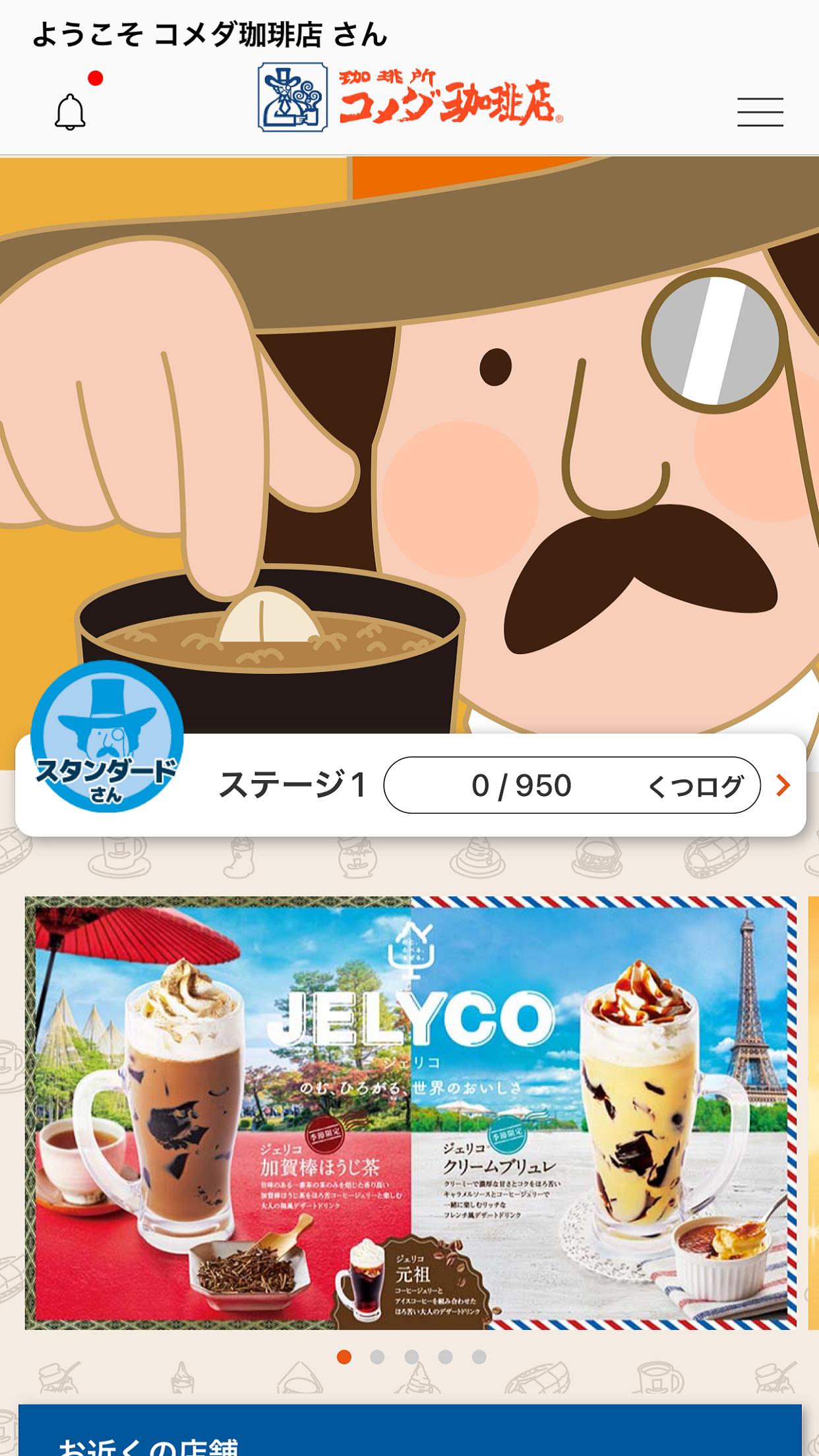Open the JELYCO promotion banner
819x1456 pixels.
(410, 1112)
